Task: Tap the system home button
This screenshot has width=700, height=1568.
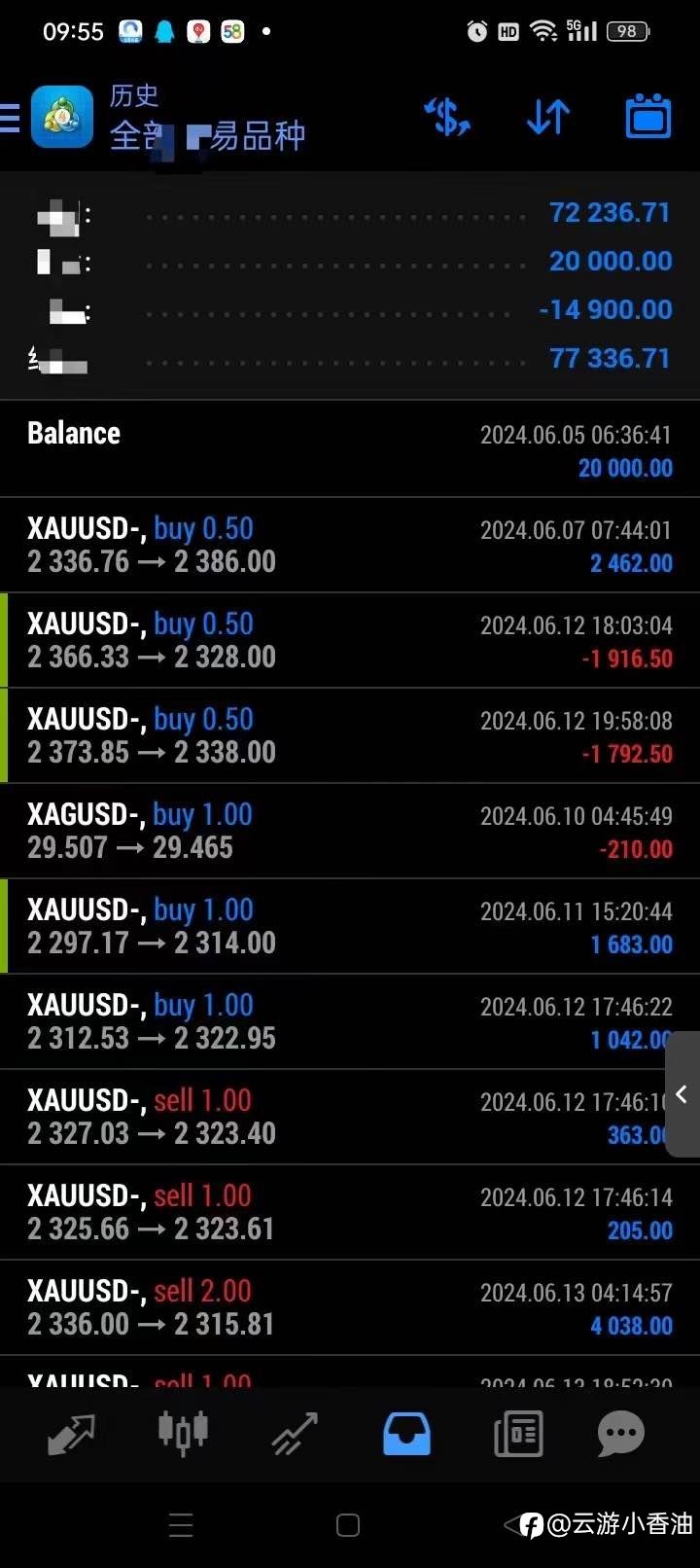Action: click(348, 1525)
